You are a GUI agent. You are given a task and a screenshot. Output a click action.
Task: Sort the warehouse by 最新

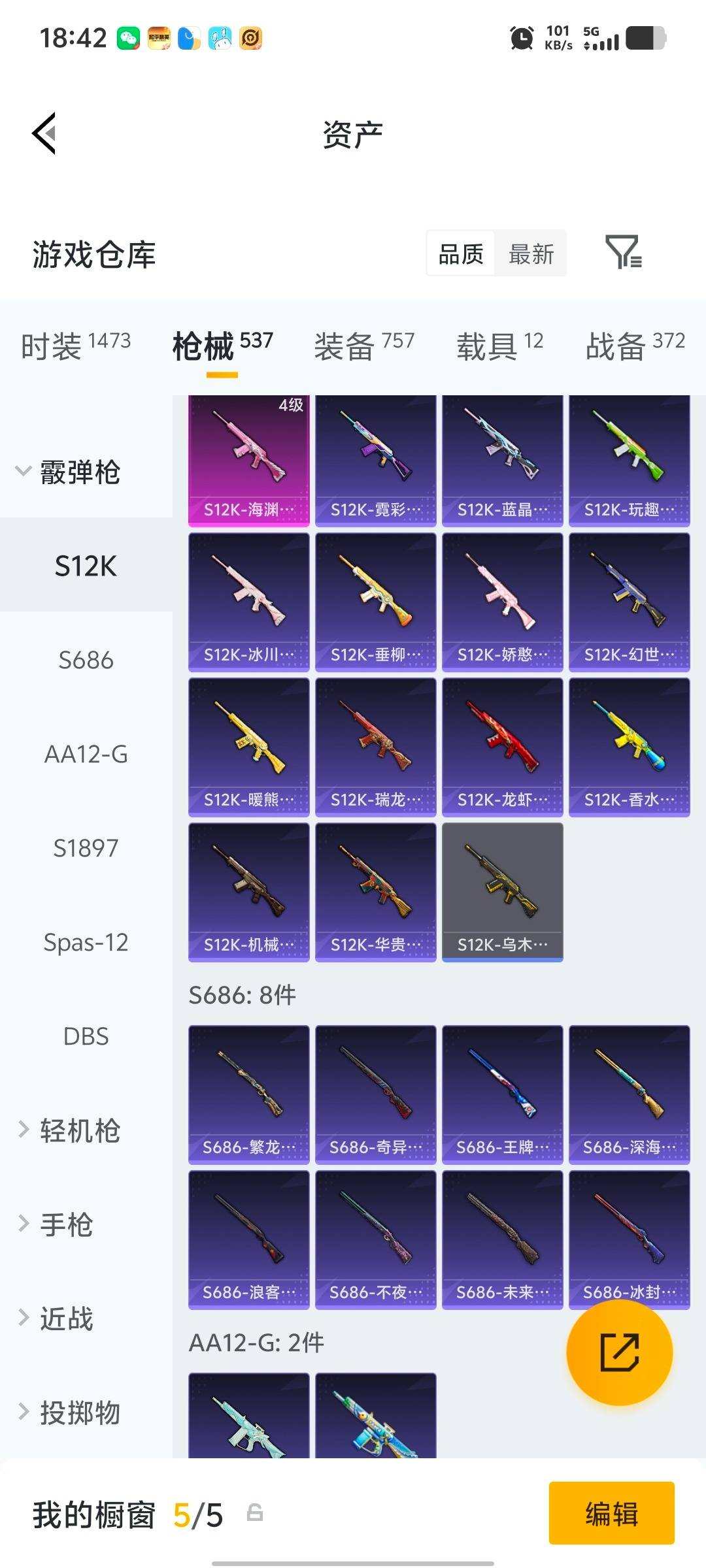(x=531, y=253)
